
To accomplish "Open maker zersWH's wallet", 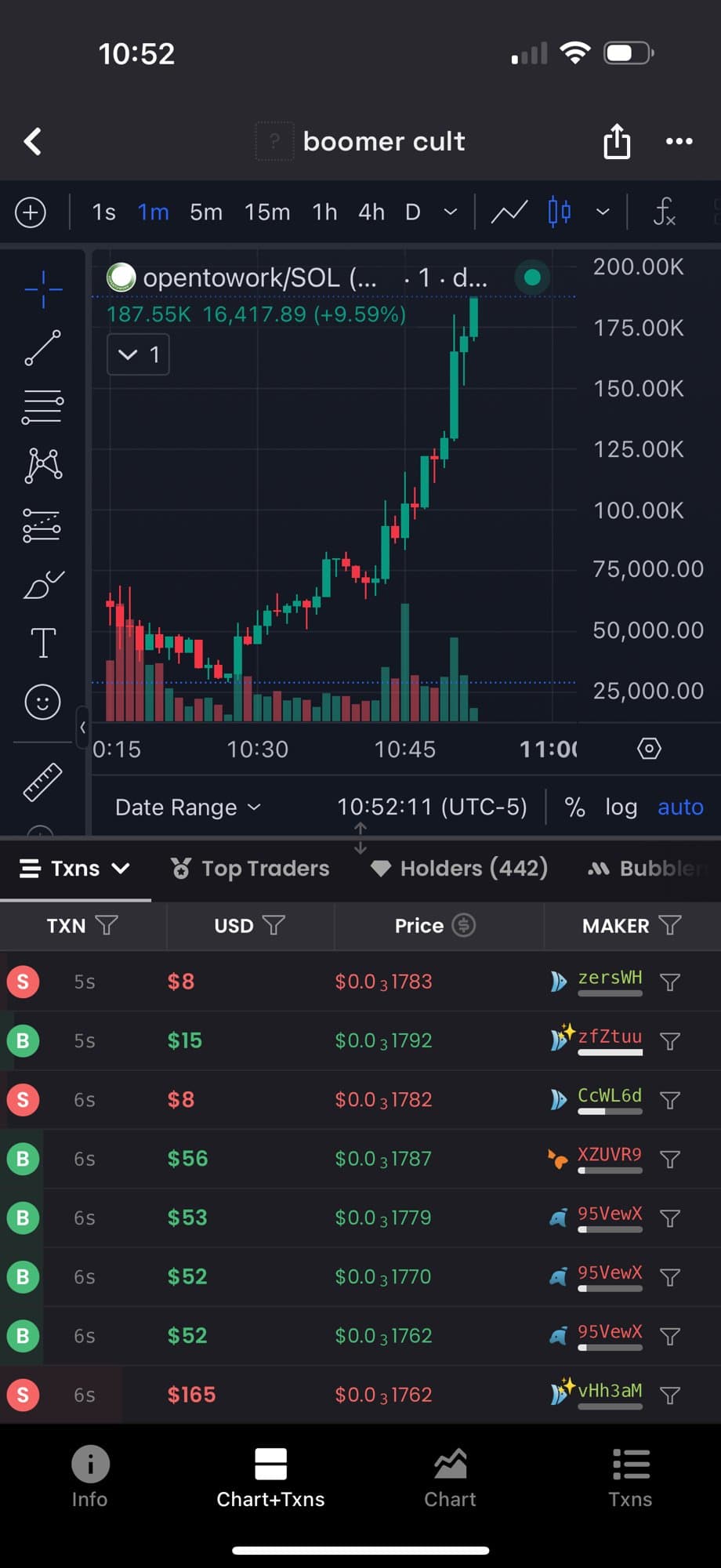I will (609, 978).
